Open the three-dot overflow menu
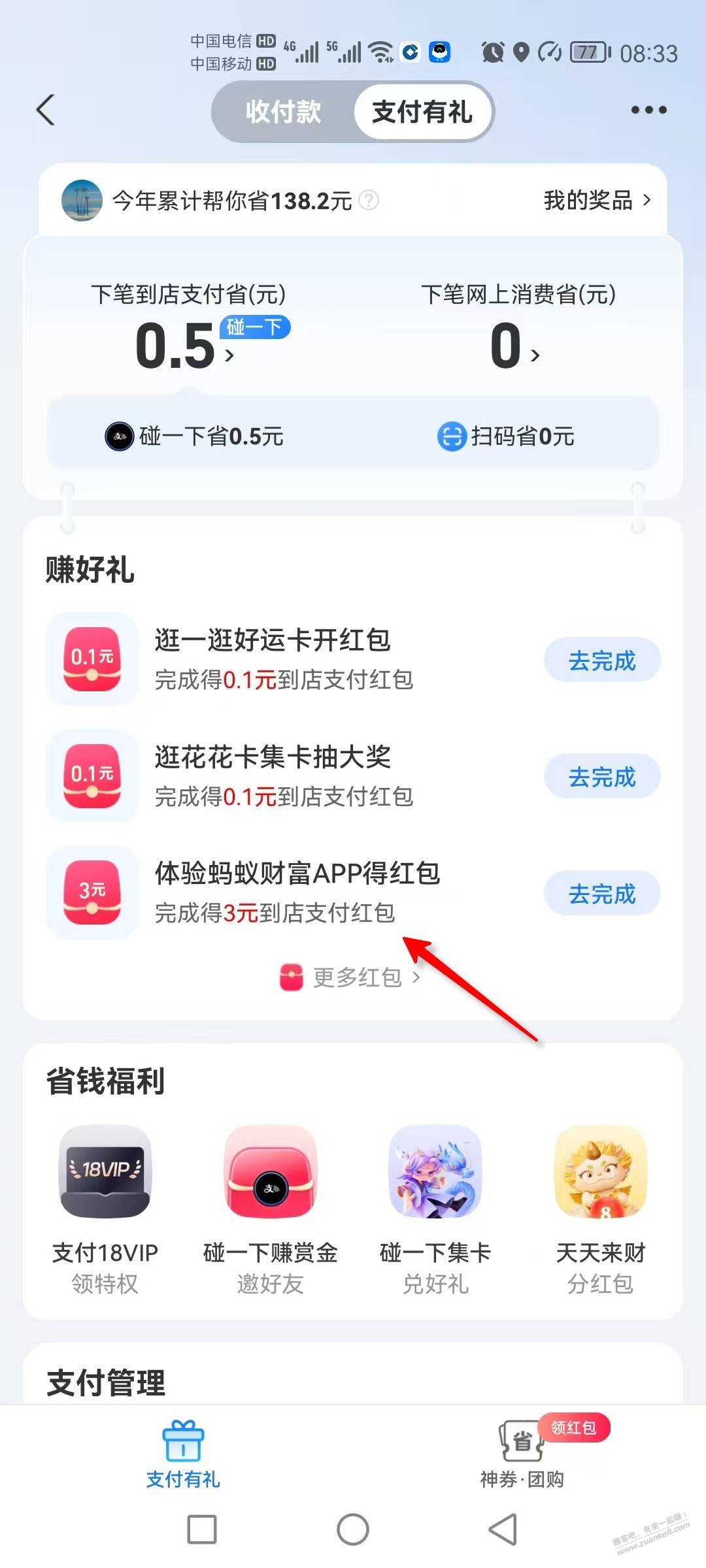Screen dimensions: 706x1568 coord(648,110)
